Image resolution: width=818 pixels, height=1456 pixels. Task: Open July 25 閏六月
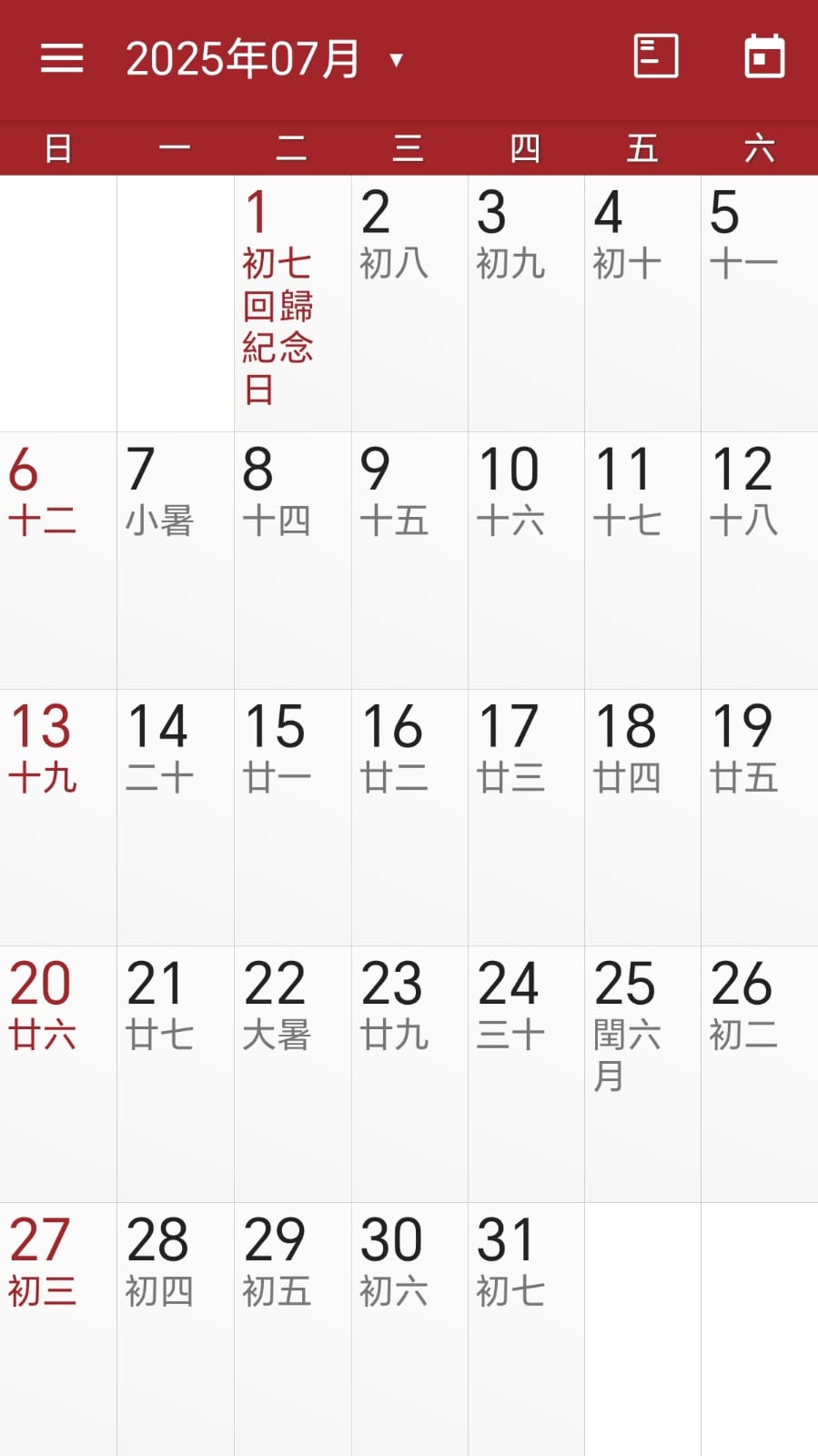point(642,1074)
